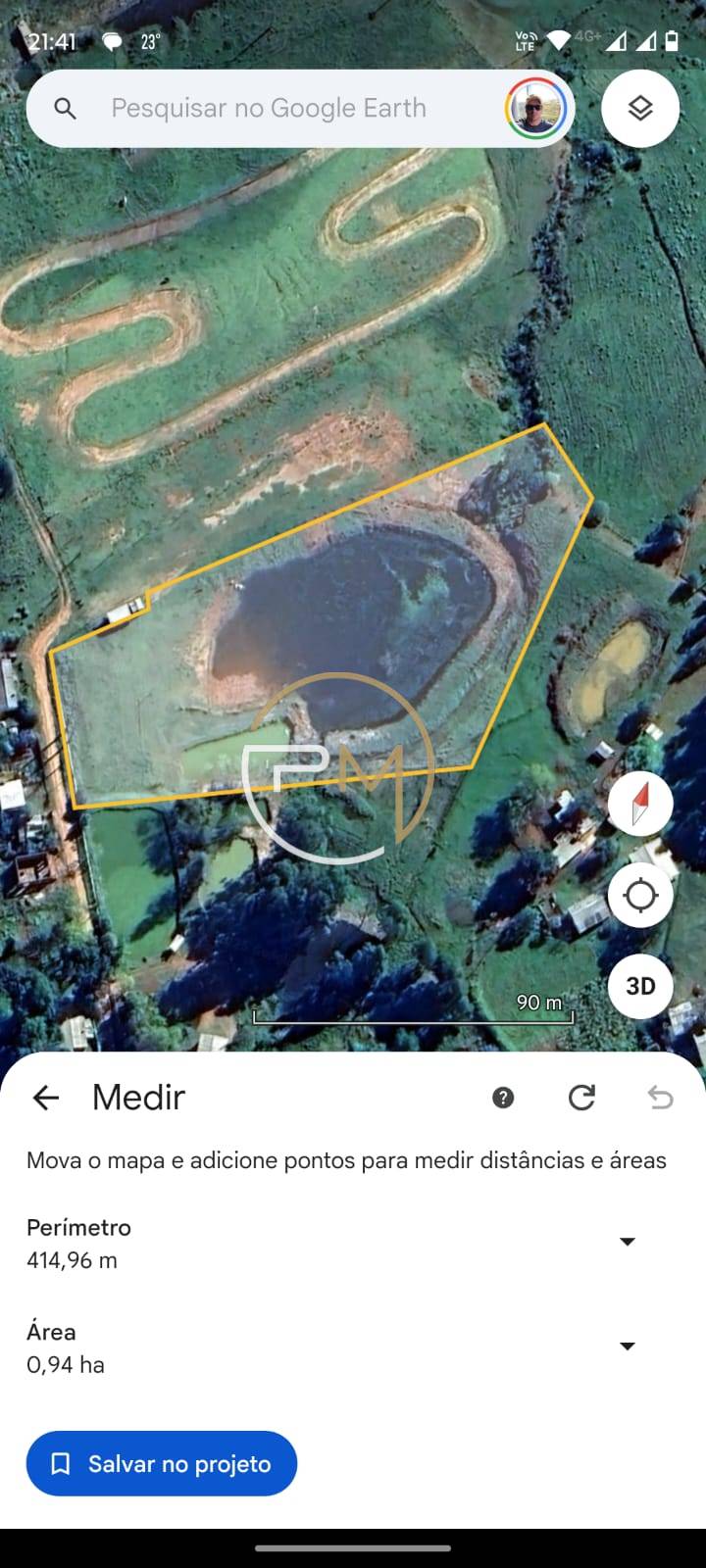Viewport: 706px width, 1568px height.
Task: Expand the Área unit dropdown
Action: (628, 1347)
